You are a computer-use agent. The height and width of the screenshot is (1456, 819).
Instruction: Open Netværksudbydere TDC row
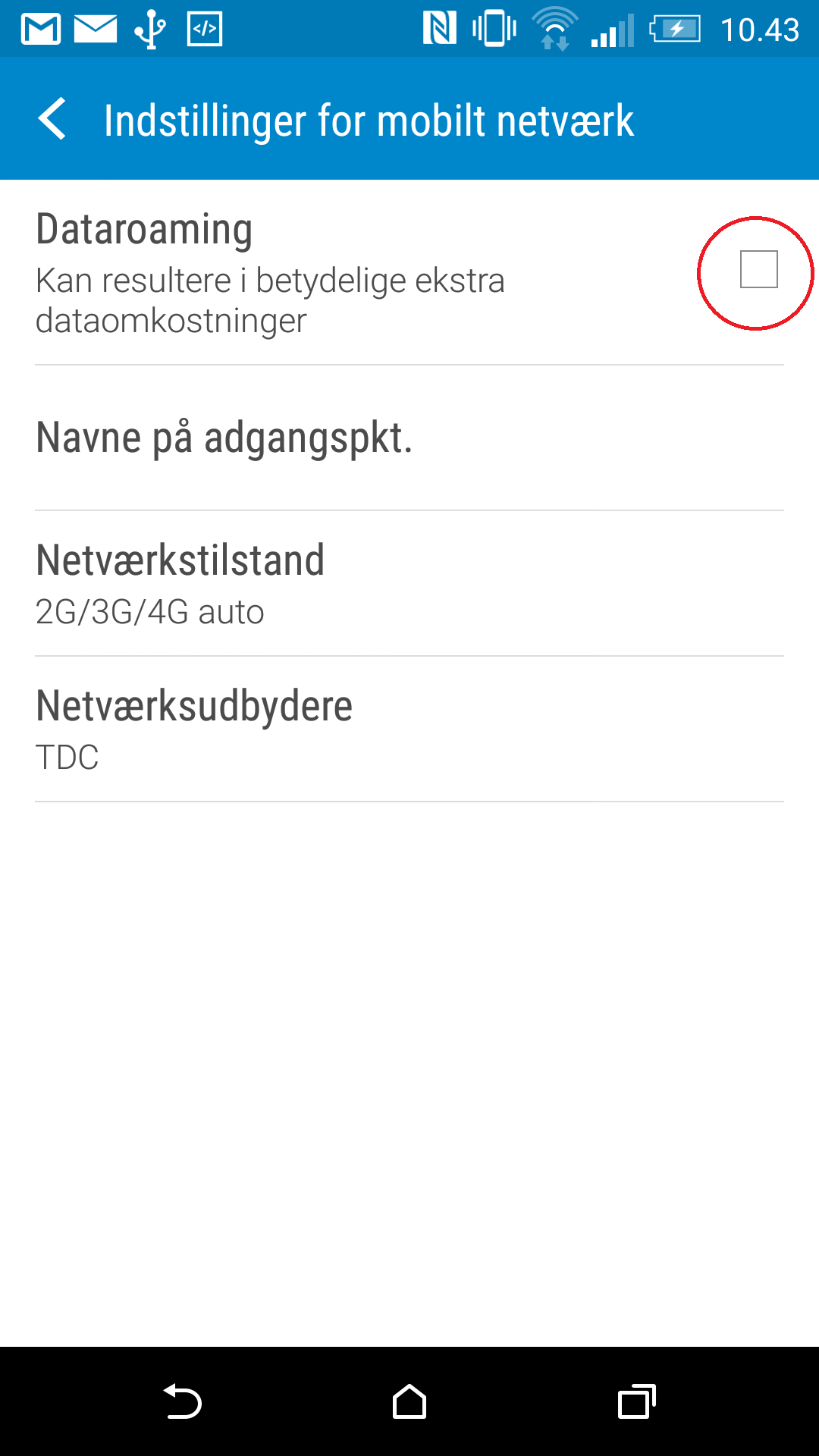pyautogui.click(x=409, y=729)
